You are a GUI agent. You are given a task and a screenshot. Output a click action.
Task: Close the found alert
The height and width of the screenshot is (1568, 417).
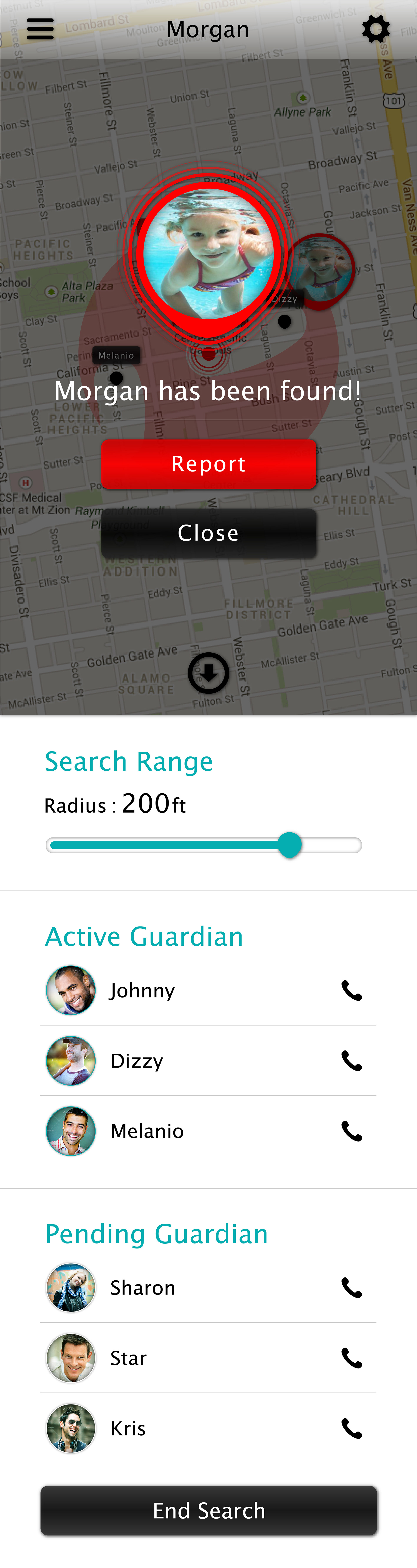click(x=208, y=533)
